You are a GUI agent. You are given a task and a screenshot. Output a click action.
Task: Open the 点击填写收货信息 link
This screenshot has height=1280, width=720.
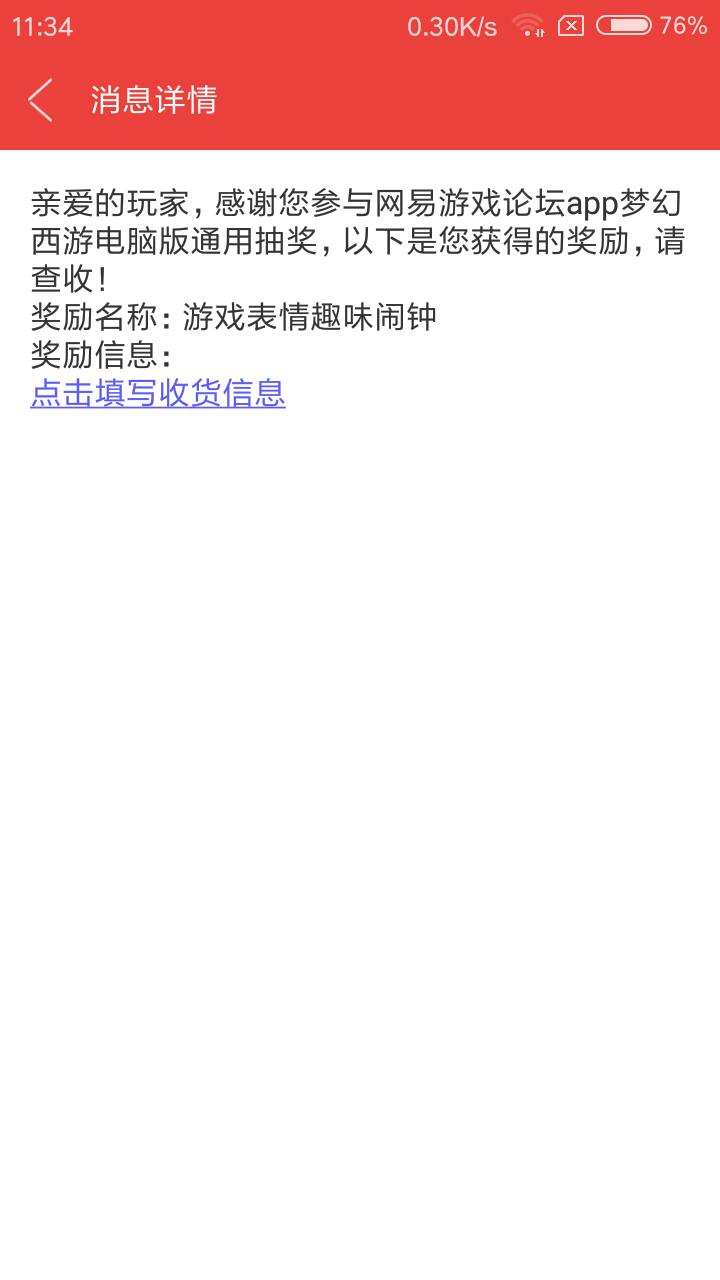[x=158, y=393]
